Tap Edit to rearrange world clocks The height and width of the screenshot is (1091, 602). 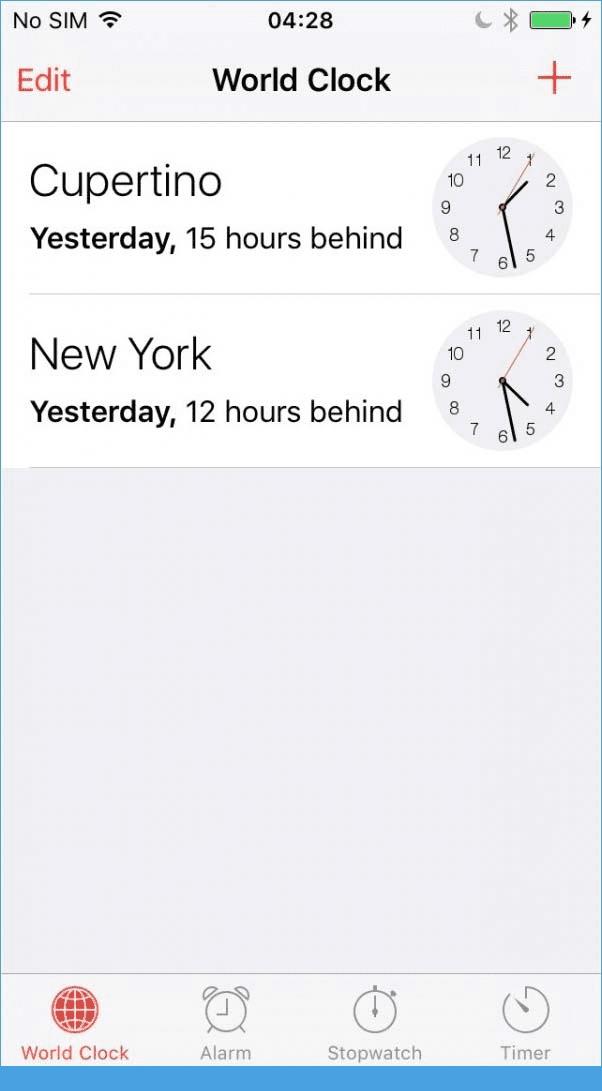[x=44, y=80]
